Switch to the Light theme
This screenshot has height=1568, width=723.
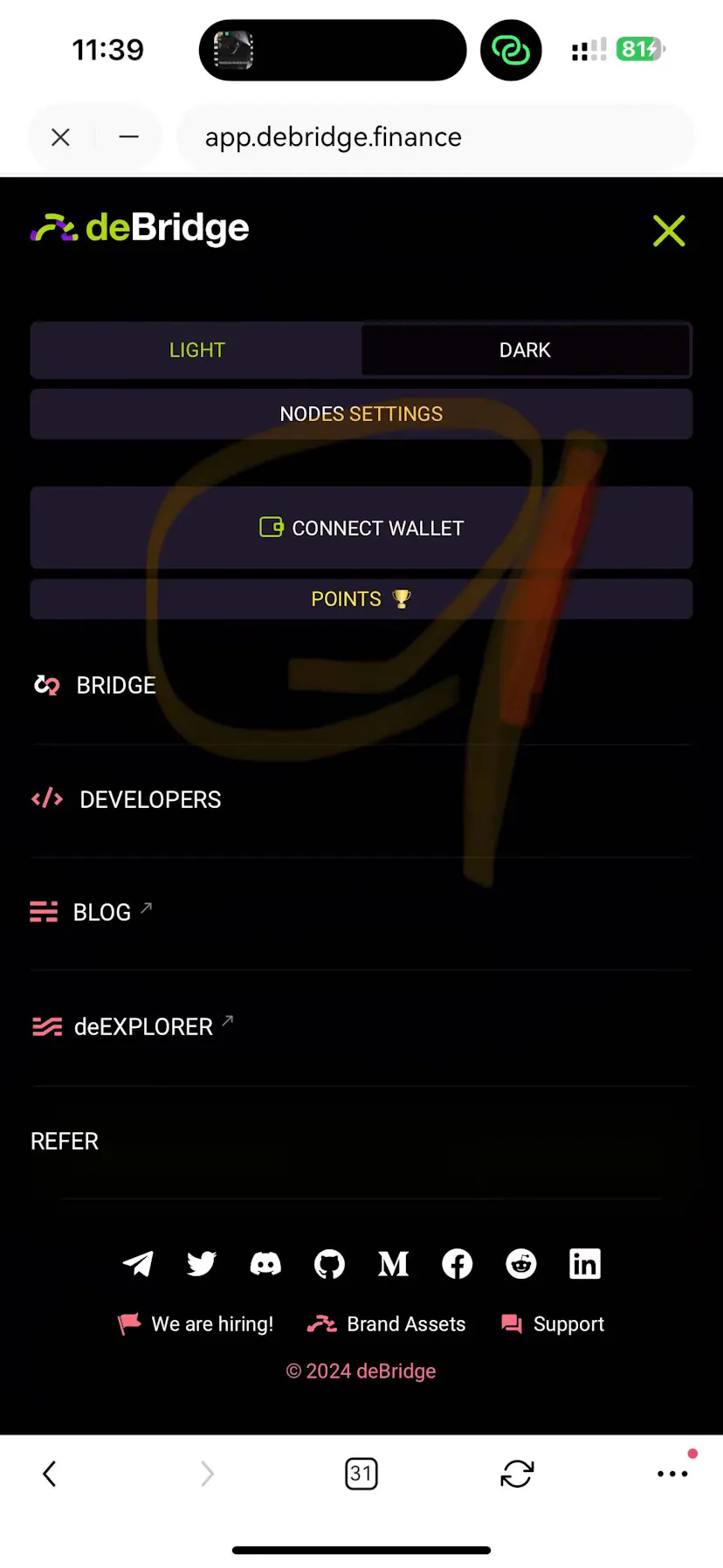coord(196,349)
